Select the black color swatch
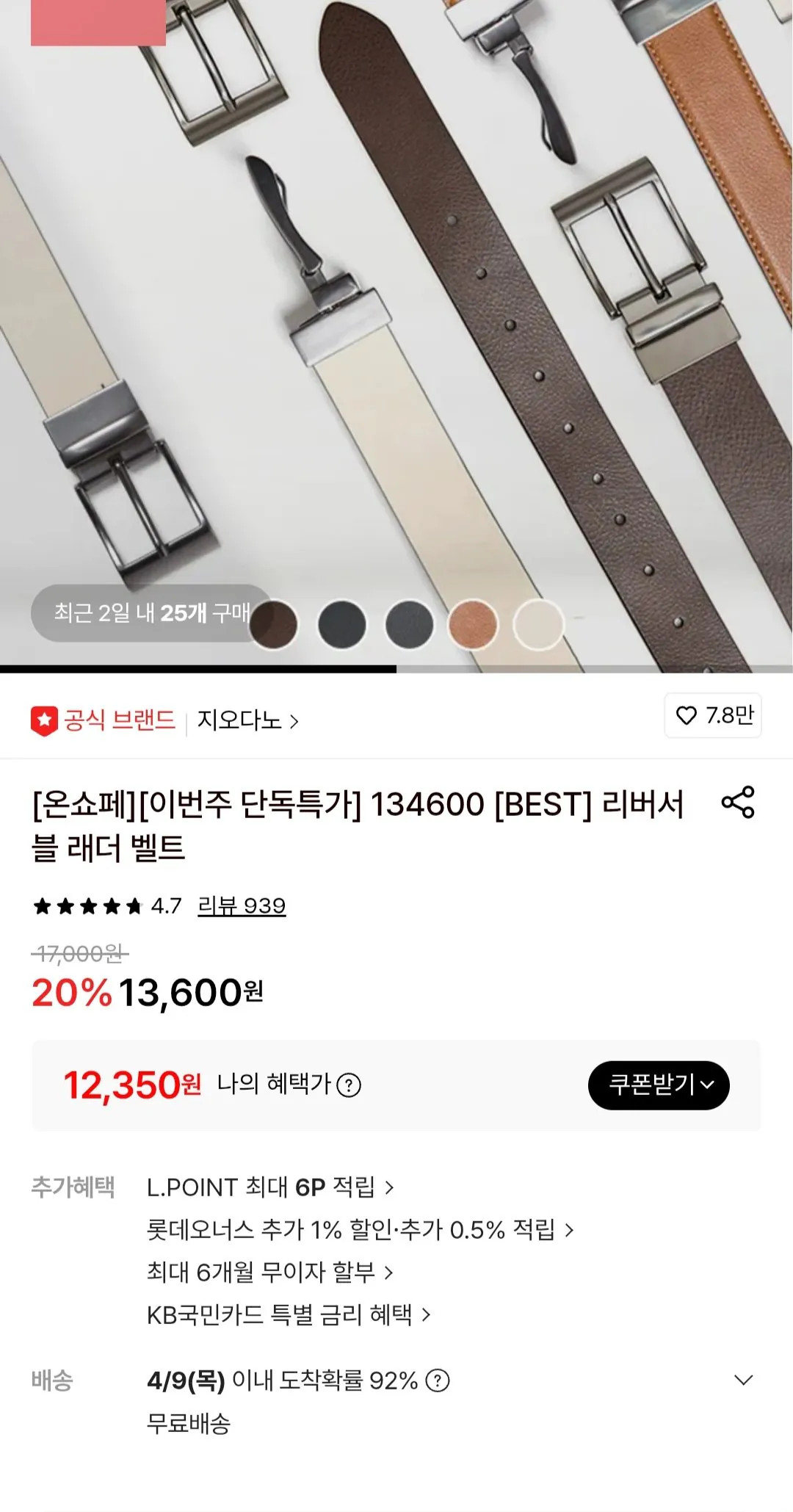This screenshot has width=793, height=1512. [341, 623]
